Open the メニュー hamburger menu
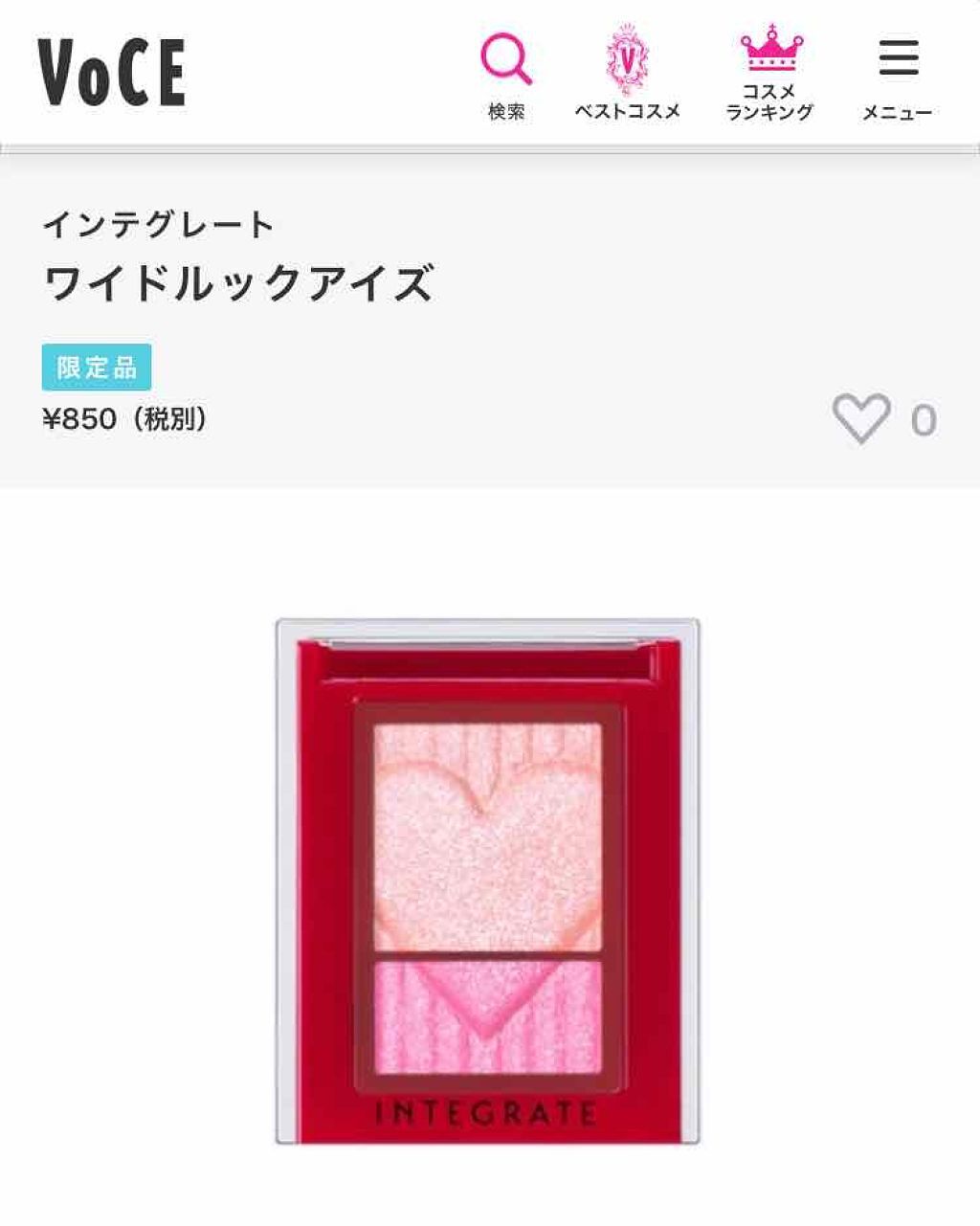Image resolution: width=980 pixels, height=1226 pixels. 898,59
